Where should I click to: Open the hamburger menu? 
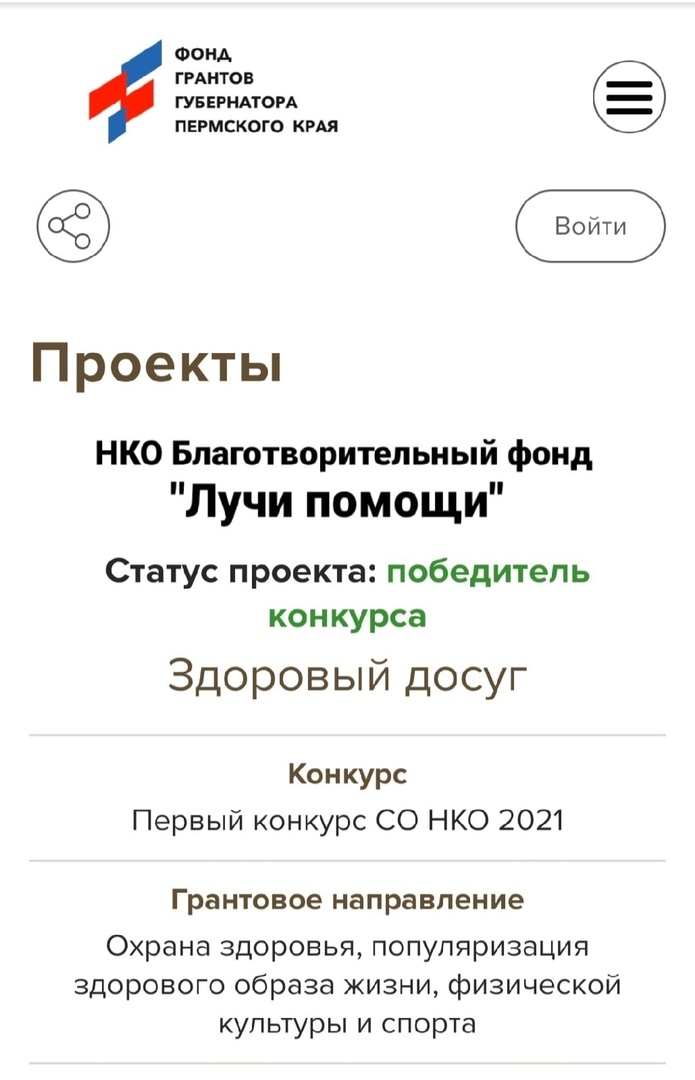629,97
